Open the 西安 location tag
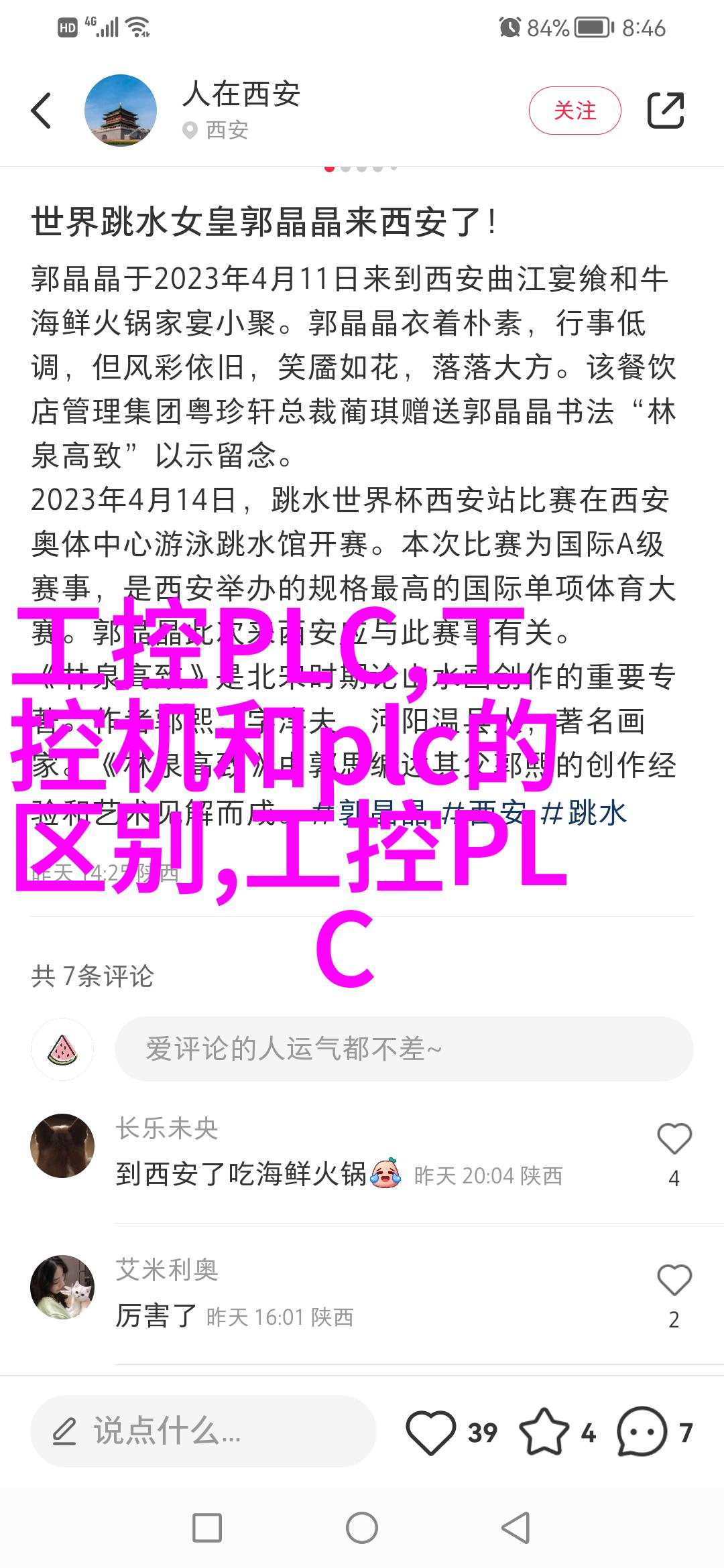The image size is (724, 1568). [217, 130]
